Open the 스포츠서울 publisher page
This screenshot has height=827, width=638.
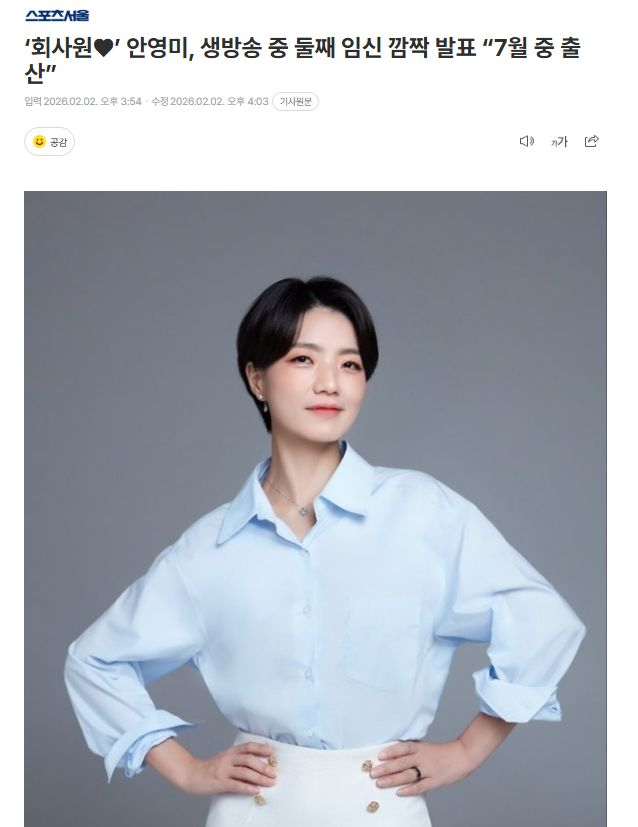pyautogui.click(x=57, y=15)
